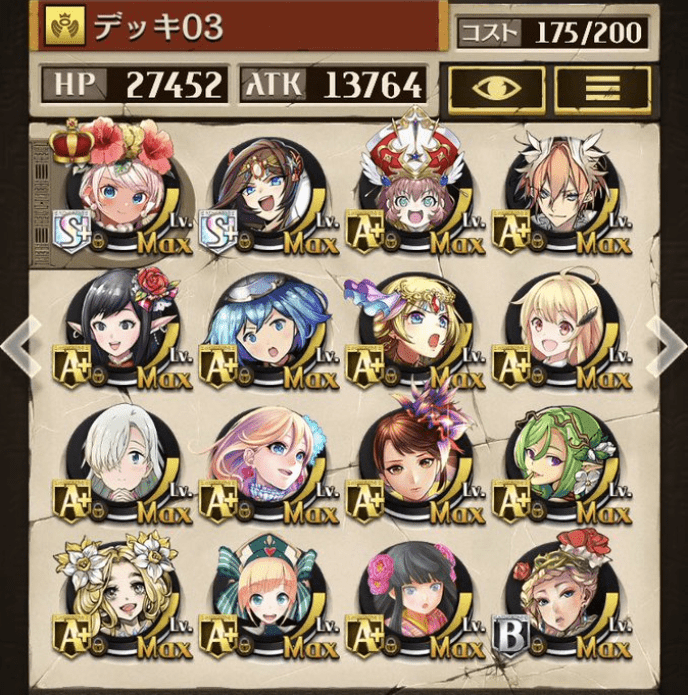The width and height of the screenshot is (688, 695).
Task: Open the list menu button
Action: (x=601, y=89)
